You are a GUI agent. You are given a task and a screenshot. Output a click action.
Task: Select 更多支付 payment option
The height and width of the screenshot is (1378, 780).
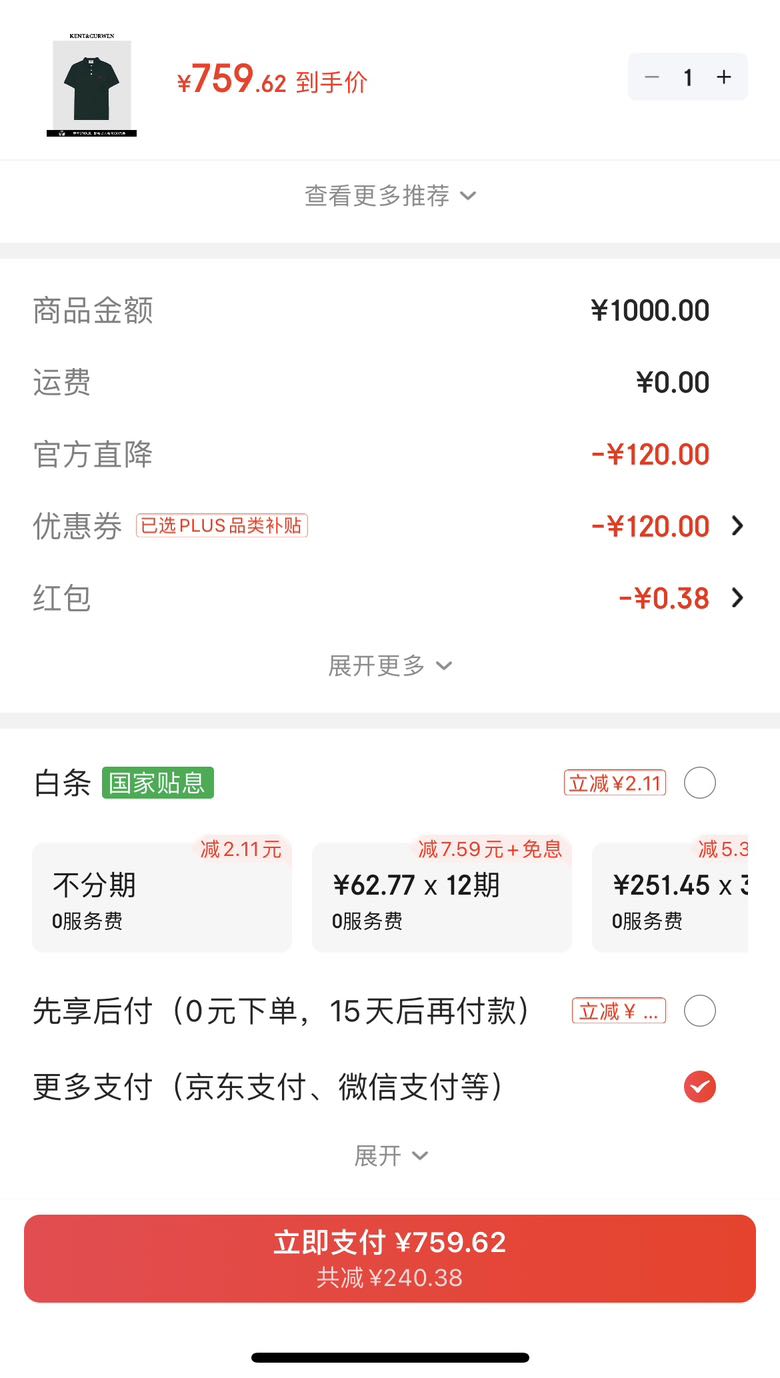click(700, 1086)
